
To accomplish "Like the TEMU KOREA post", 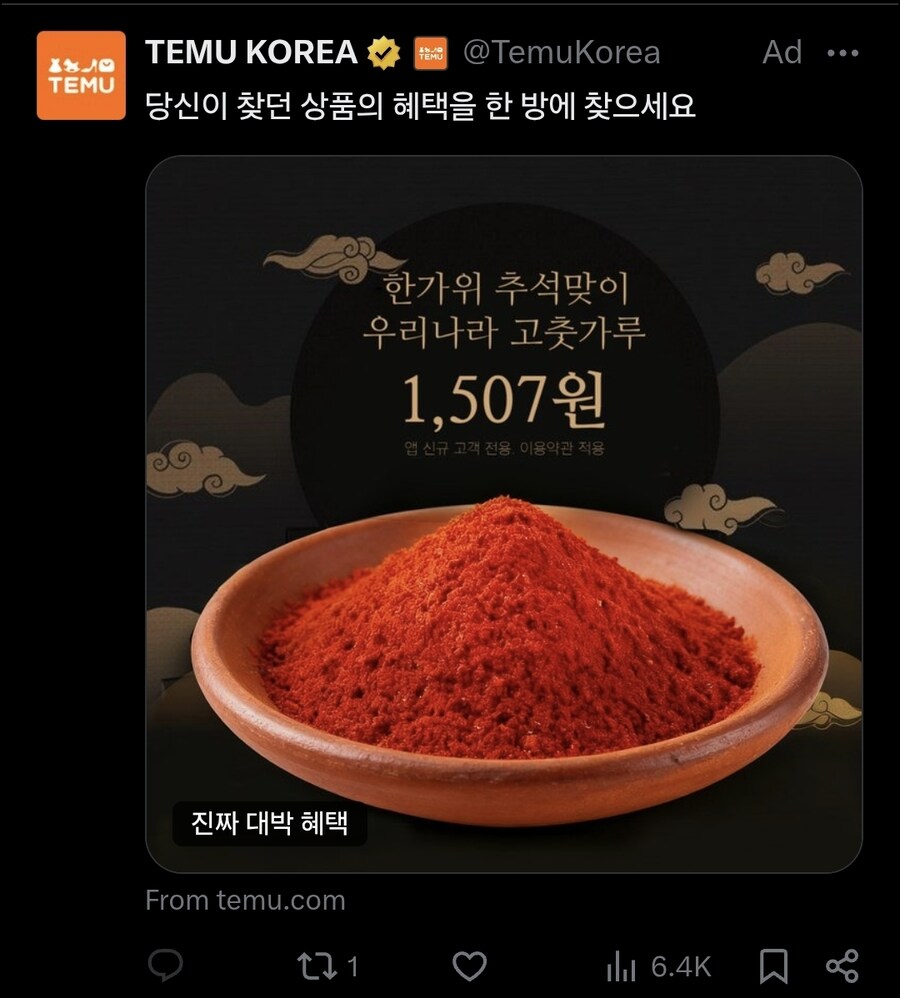I will pos(469,966).
